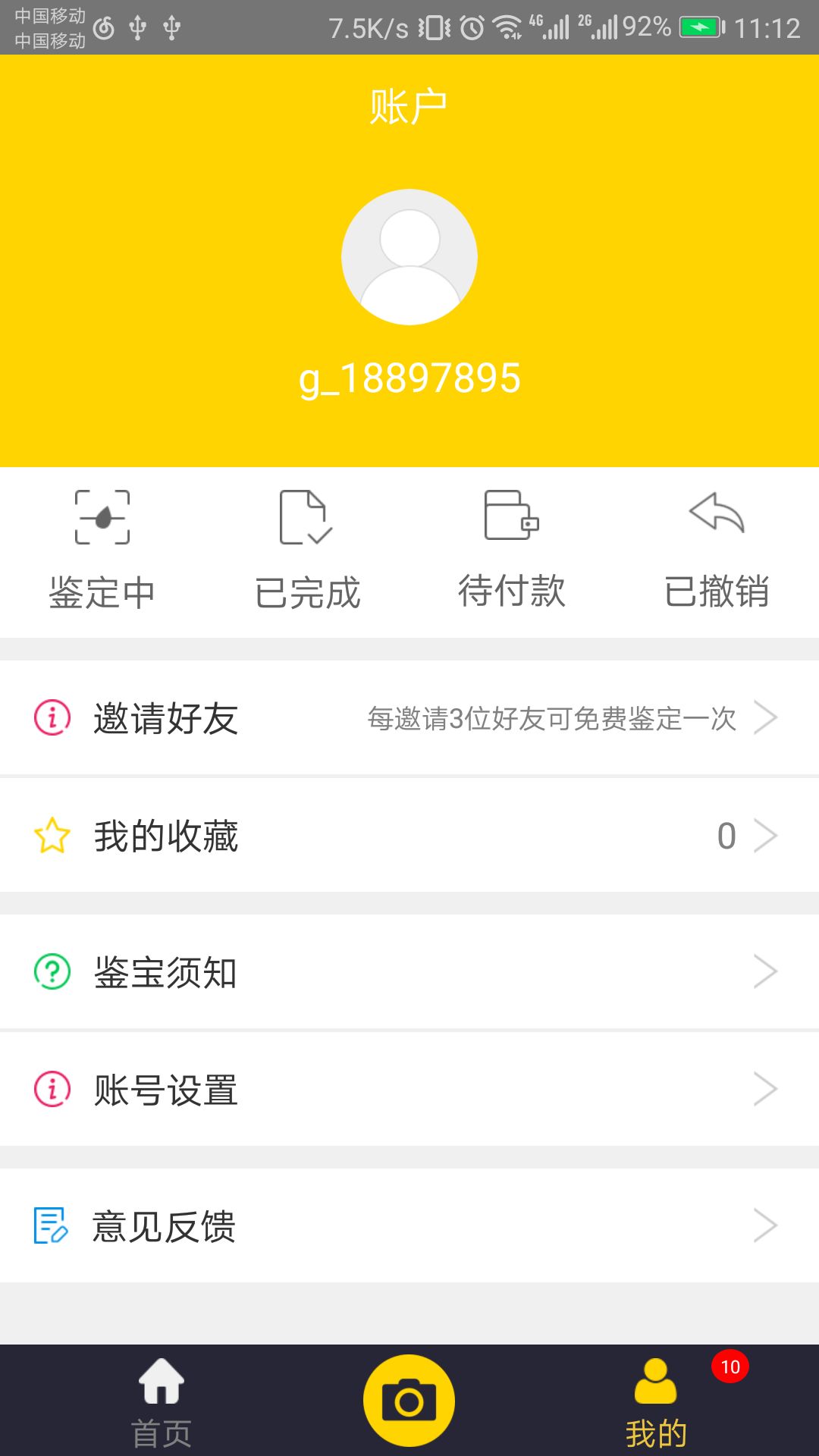The height and width of the screenshot is (1456, 819).
Task: Open 鉴宝须知 appraisal notice
Action: click(409, 971)
